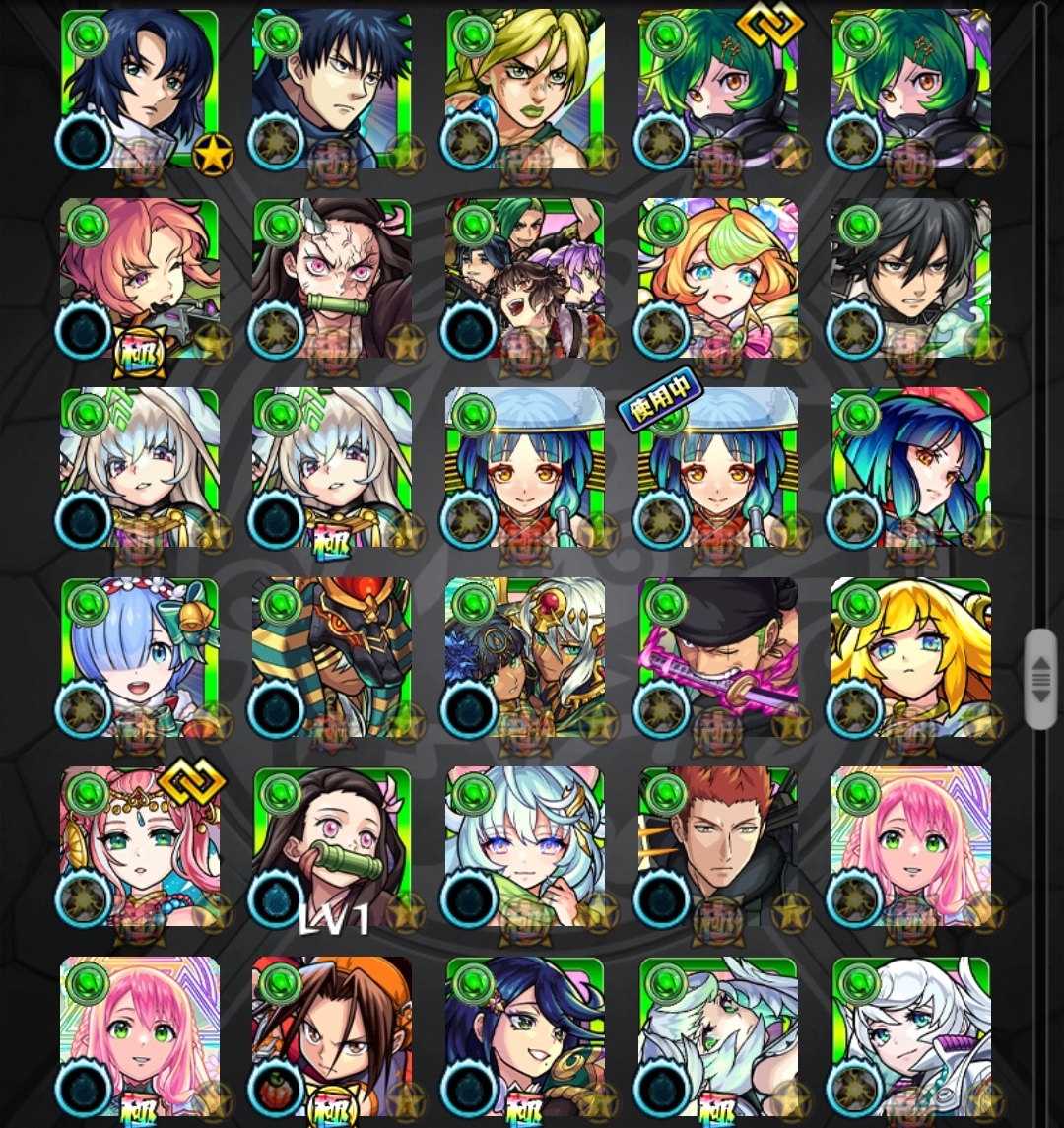Tap the green-haired girl with chain-link badge
Viewport: 1064px width, 1128px height.
click(x=718, y=90)
